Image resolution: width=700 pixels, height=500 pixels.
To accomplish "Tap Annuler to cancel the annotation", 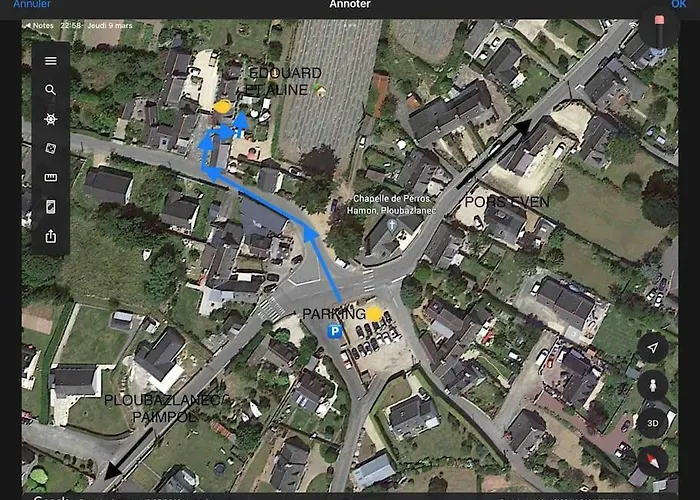I will point(32,5).
